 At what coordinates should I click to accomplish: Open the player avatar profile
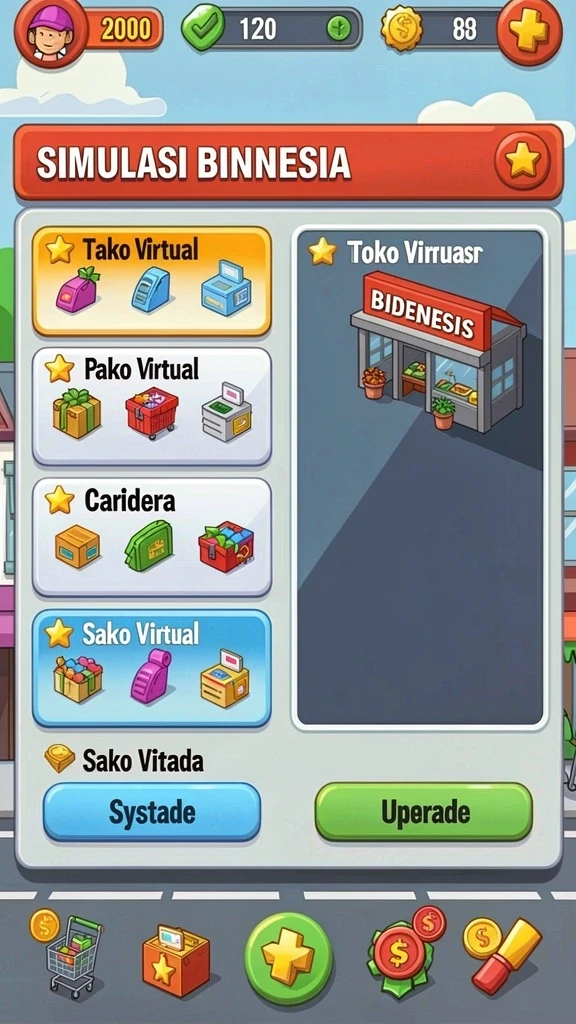coord(50,31)
